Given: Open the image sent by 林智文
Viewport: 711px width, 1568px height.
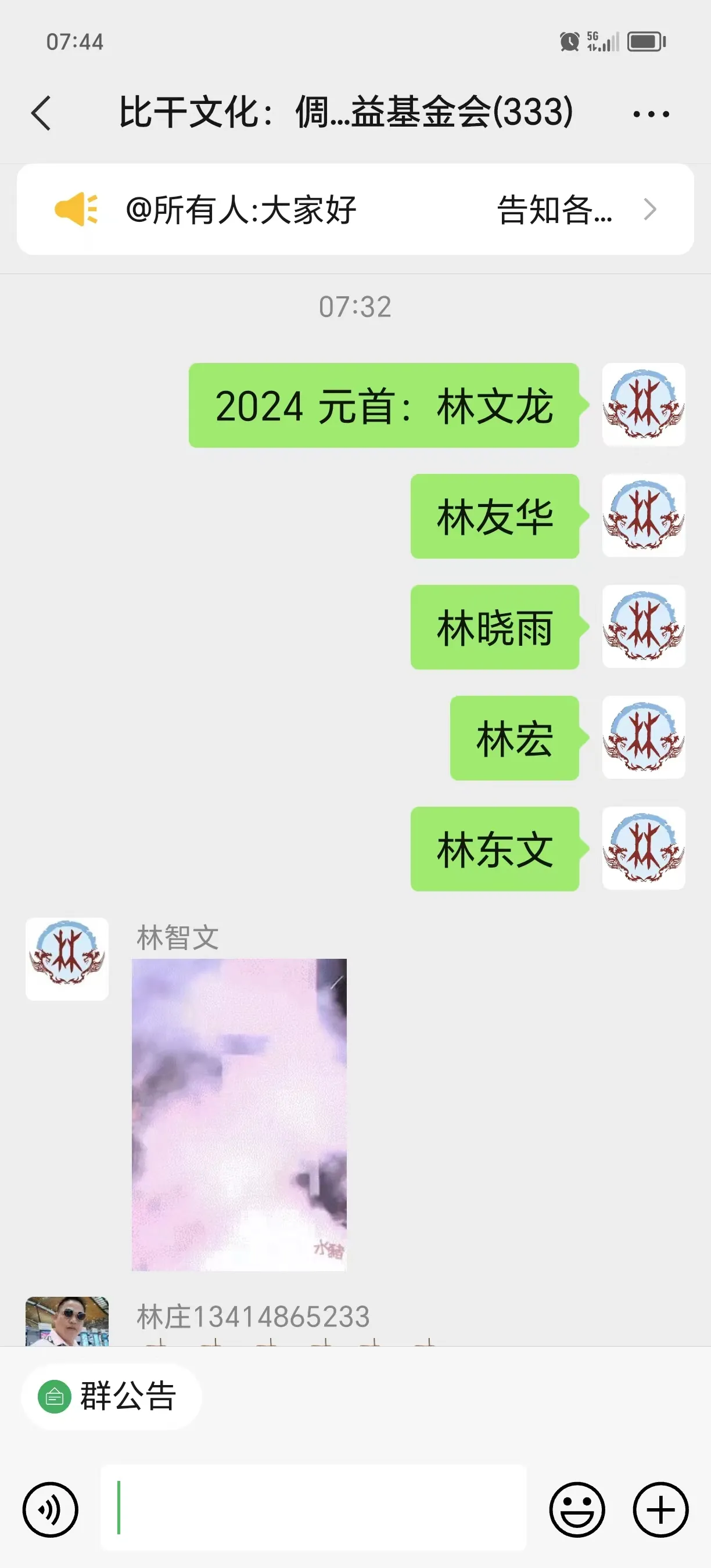Looking at the screenshot, I should pos(239,1114).
